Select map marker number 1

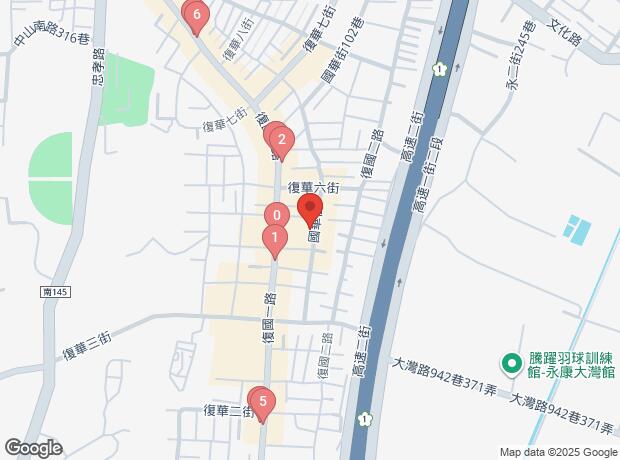tap(271, 238)
